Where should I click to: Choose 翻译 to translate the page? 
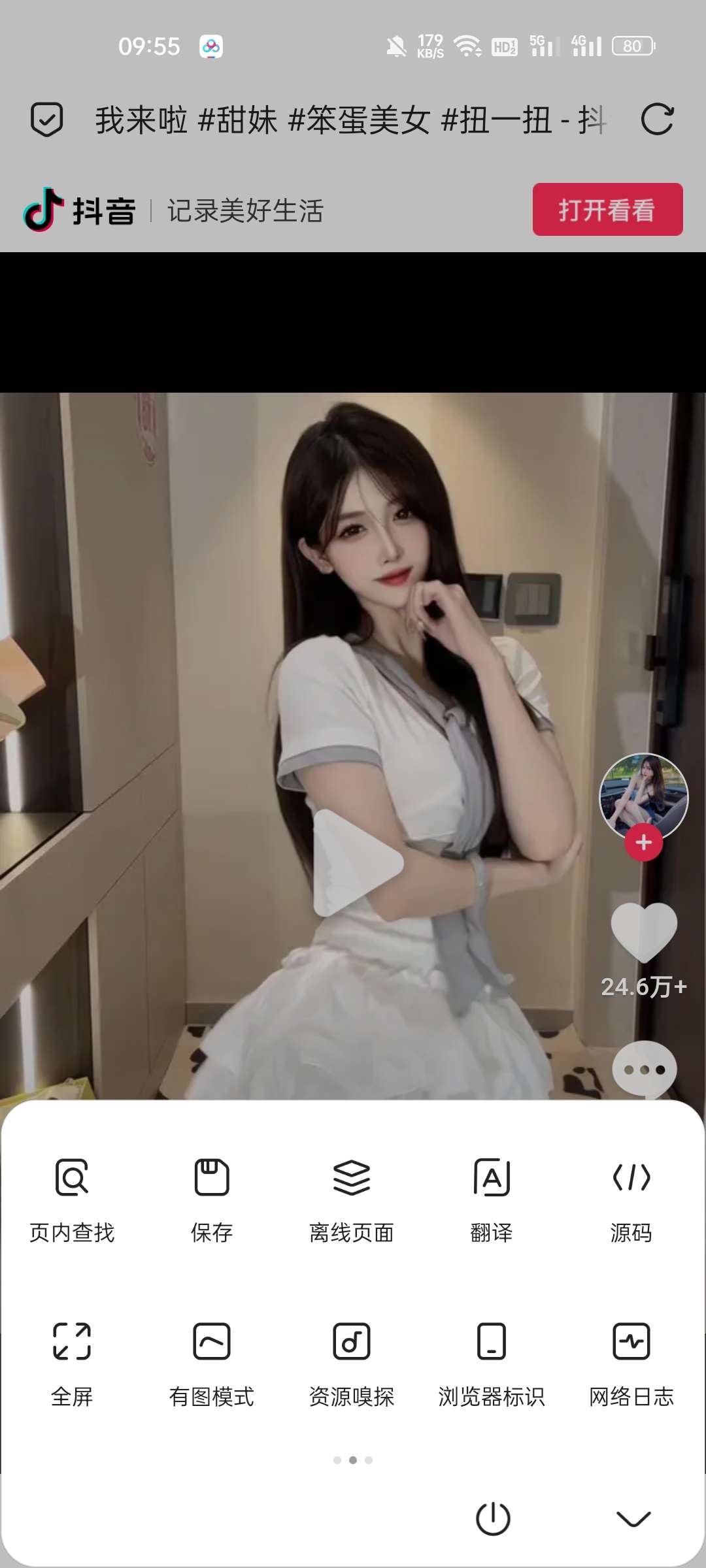coord(492,1200)
